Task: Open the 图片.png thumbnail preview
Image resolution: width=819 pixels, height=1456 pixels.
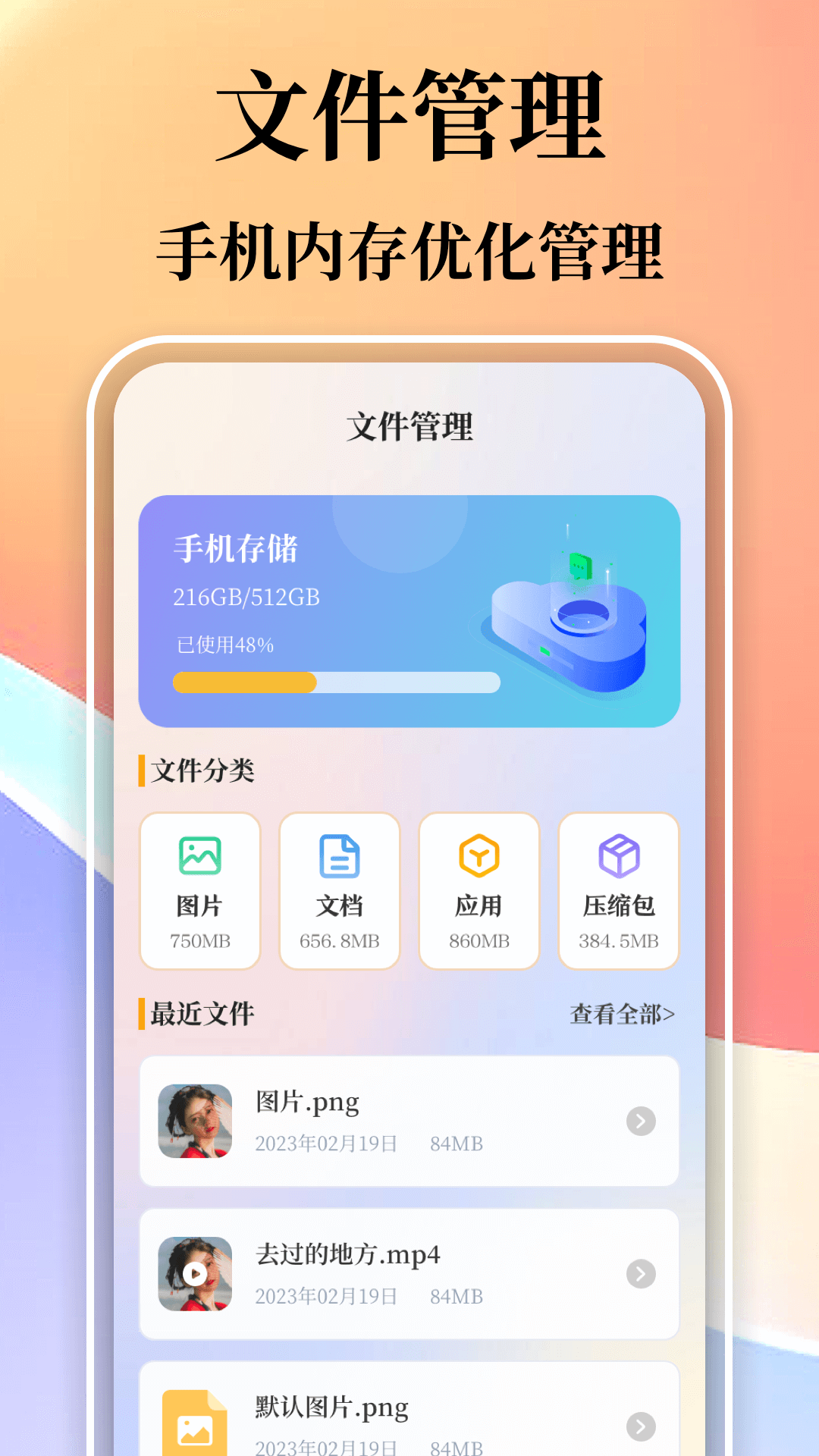Action: click(x=193, y=1121)
